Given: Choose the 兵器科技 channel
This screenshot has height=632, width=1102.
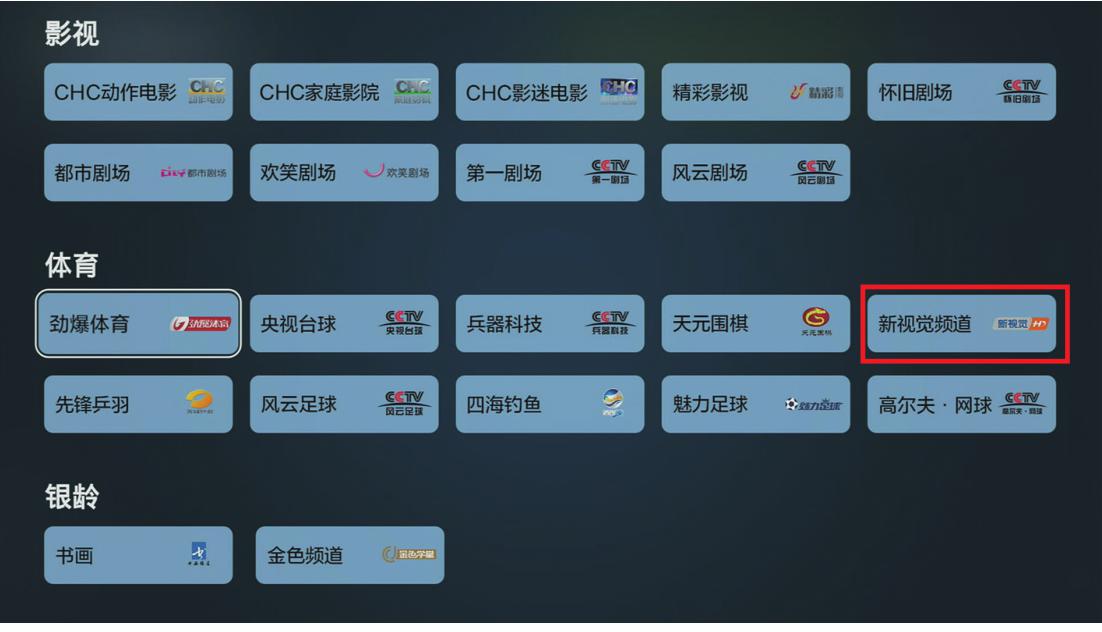Looking at the screenshot, I should pos(550,324).
